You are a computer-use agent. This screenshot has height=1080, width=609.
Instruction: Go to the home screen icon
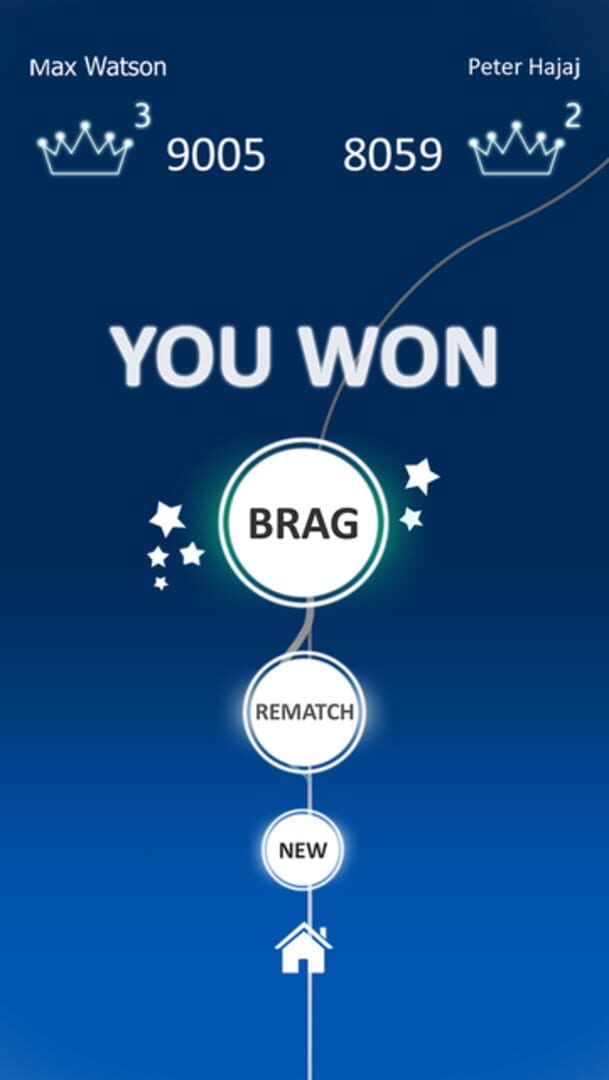[303, 948]
